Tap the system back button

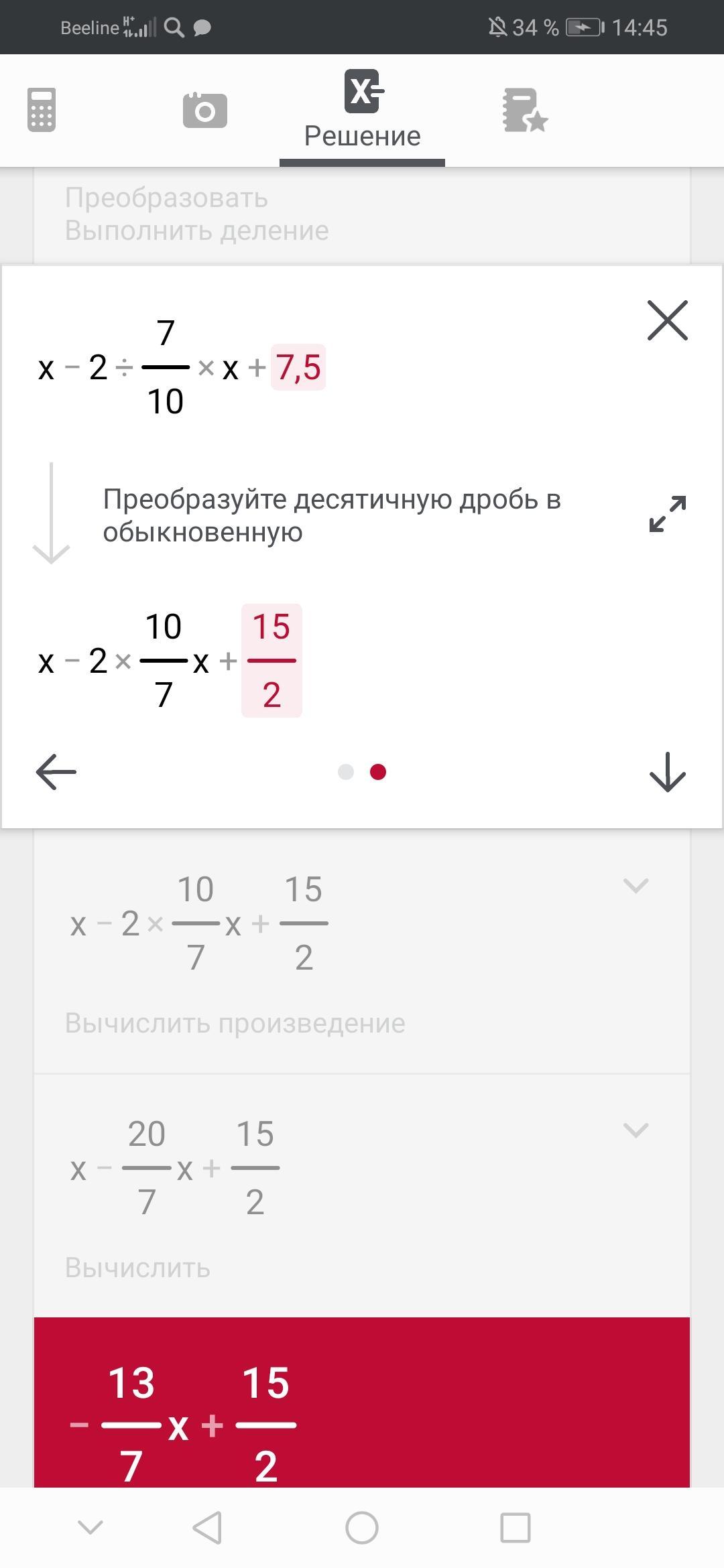(x=207, y=1528)
